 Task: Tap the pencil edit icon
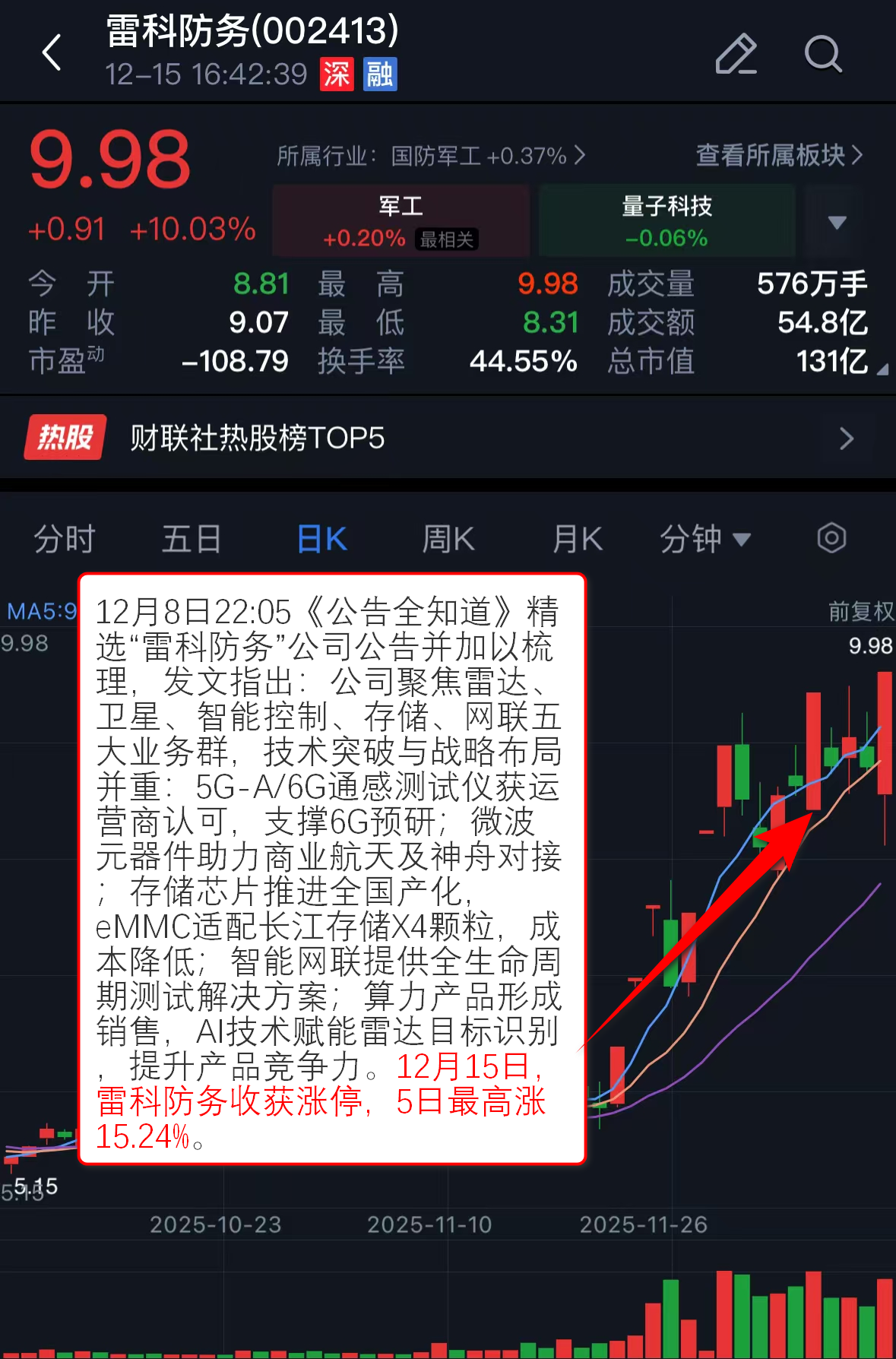pyautogui.click(x=736, y=54)
